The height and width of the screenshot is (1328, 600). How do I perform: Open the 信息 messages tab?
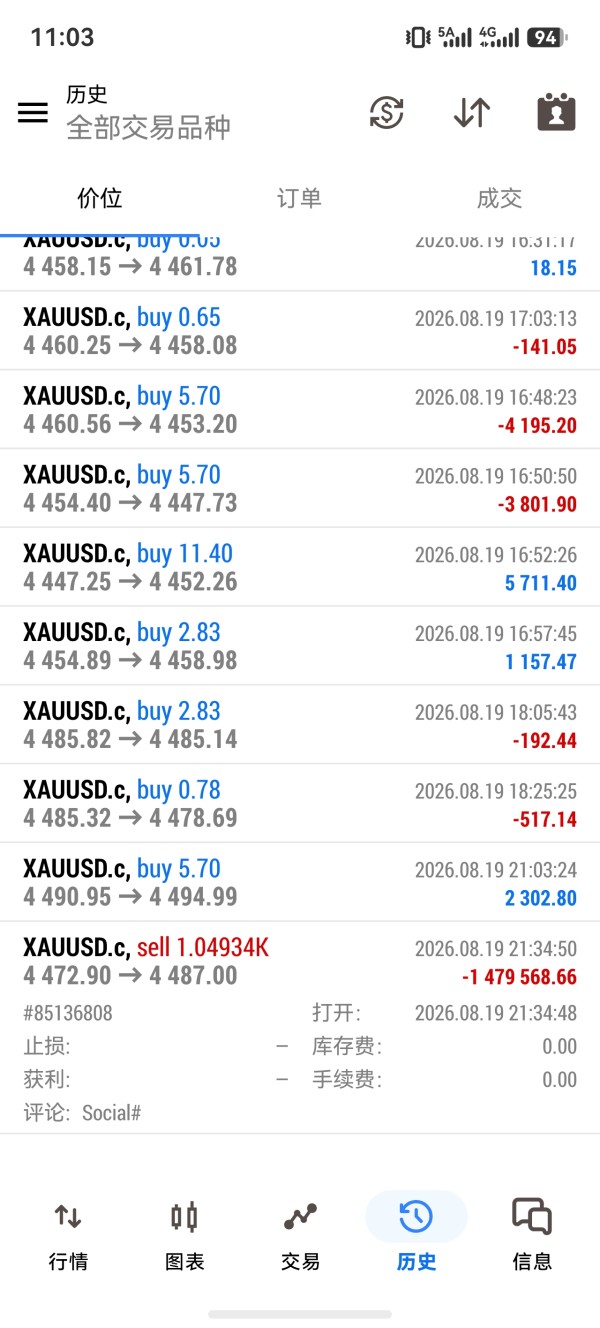click(532, 1236)
